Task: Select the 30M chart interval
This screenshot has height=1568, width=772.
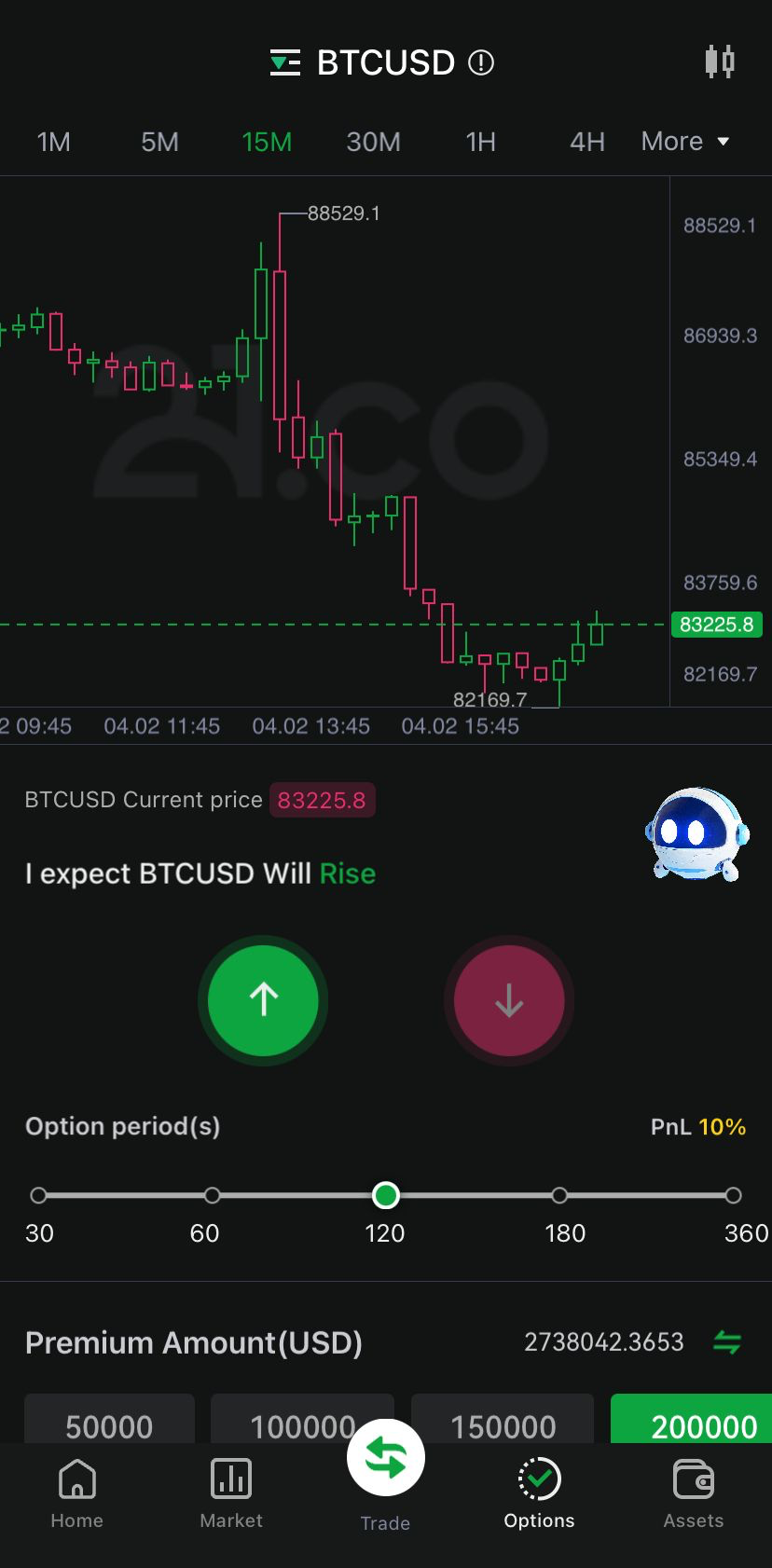Action: coord(373,142)
